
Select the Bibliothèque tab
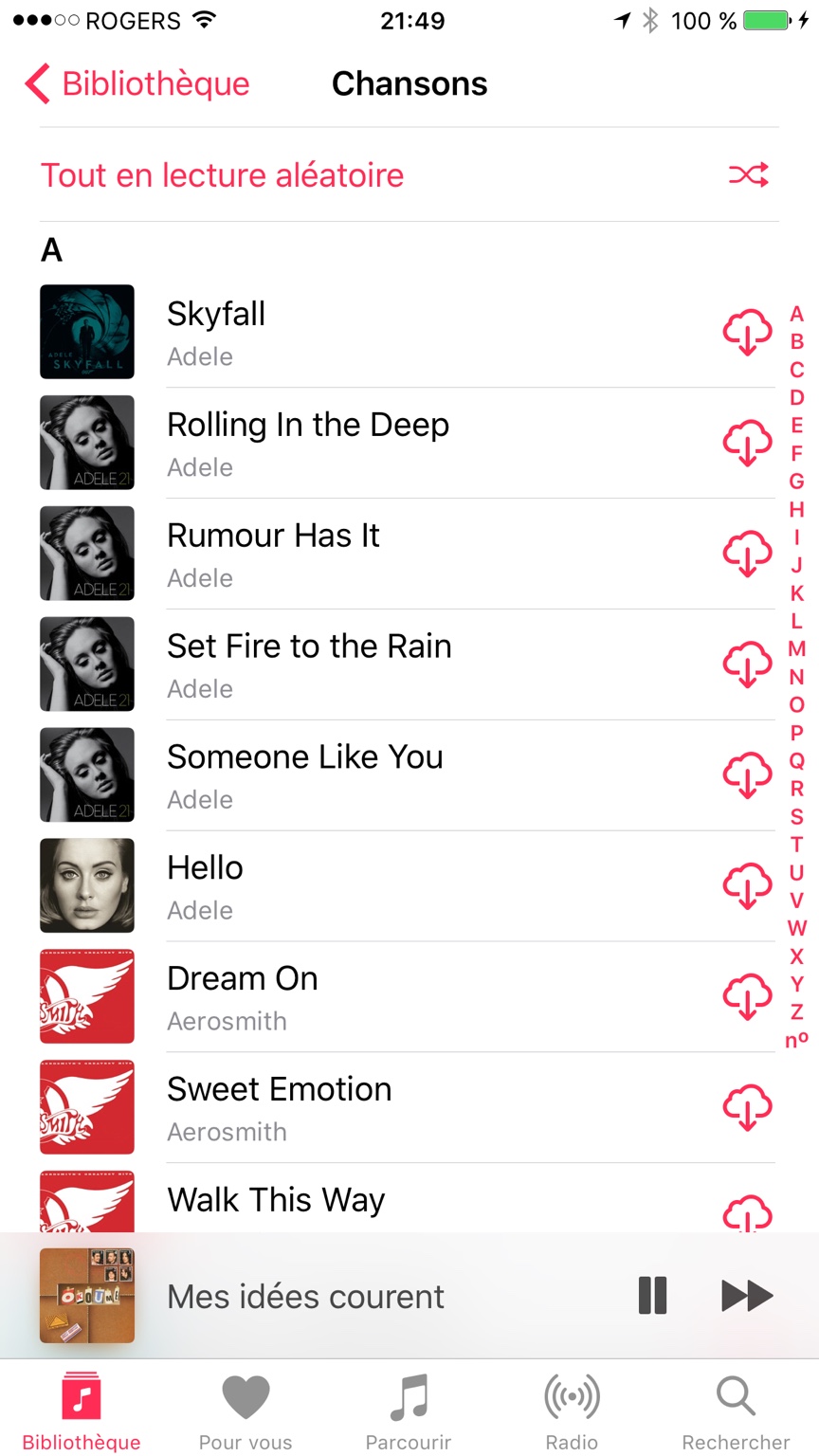(x=82, y=1410)
